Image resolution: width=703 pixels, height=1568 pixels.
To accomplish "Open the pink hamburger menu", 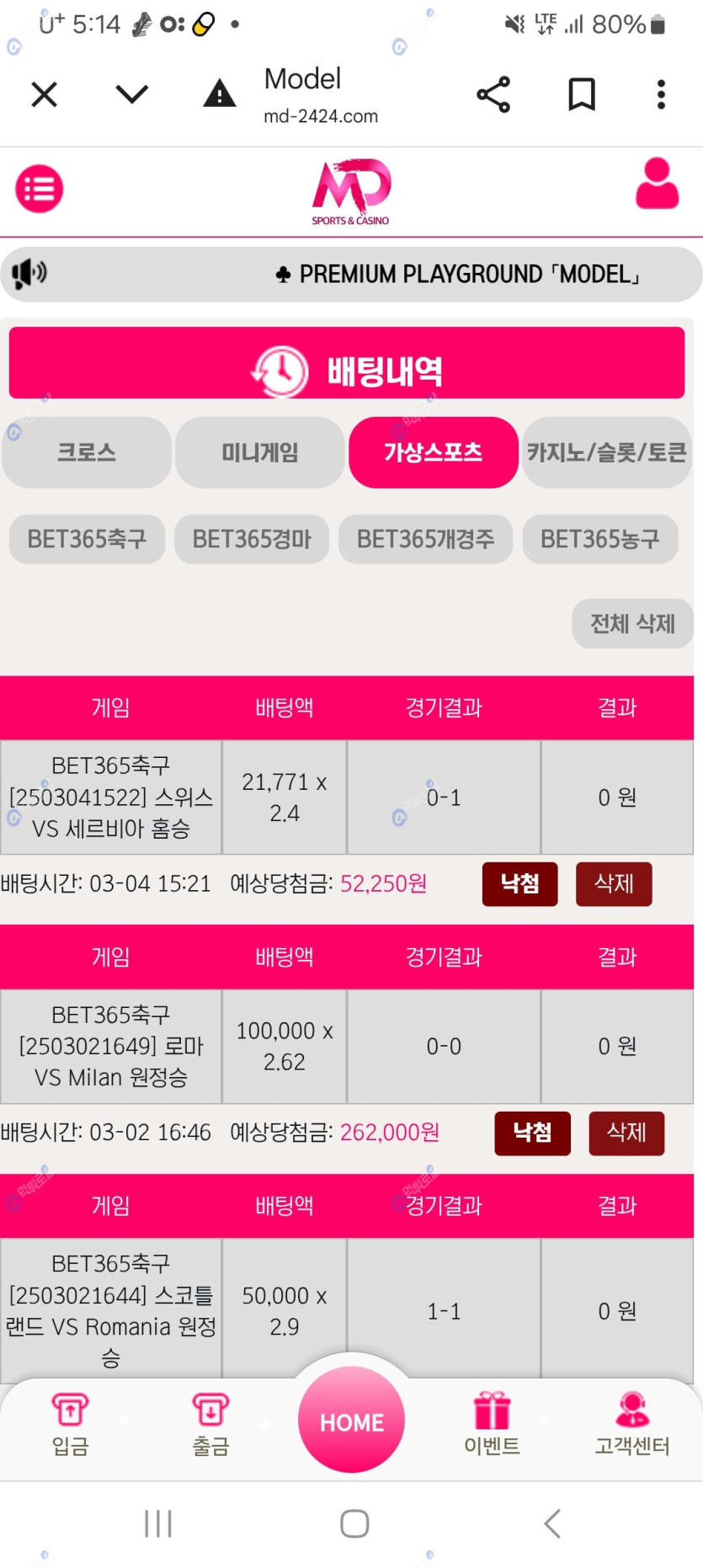I will [x=40, y=189].
